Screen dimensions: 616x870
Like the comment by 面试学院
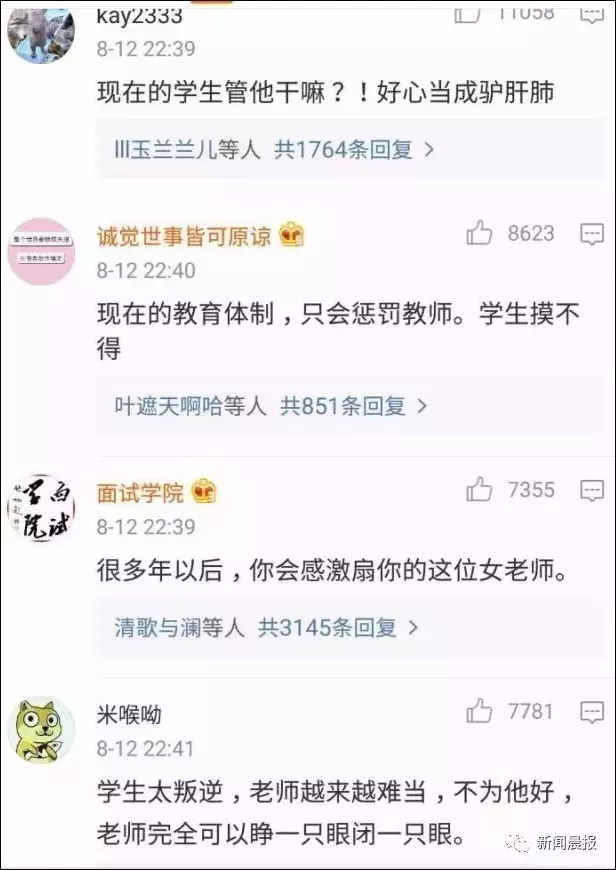tap(480, 490)
